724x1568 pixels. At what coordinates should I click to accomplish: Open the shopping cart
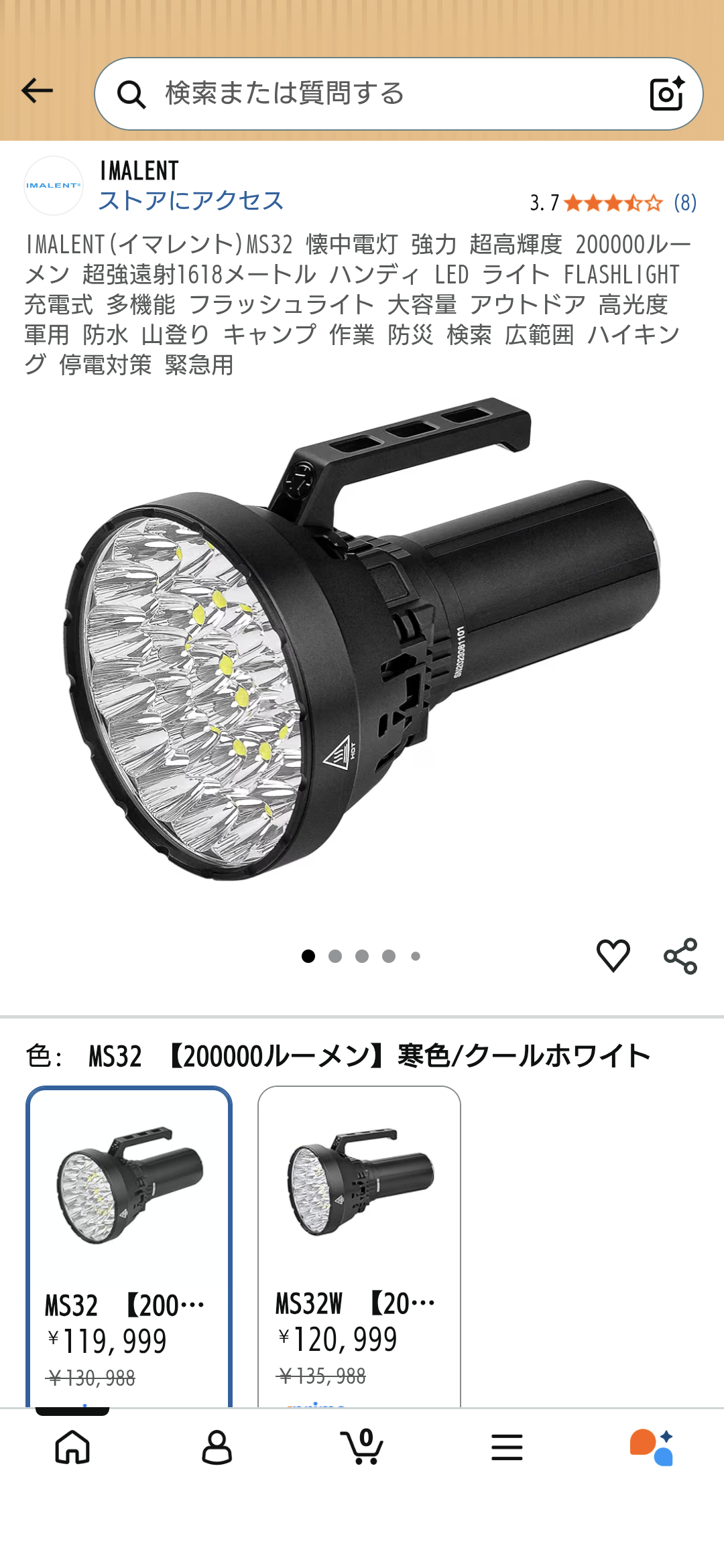pyautogui.click(x=362, y=1447)
